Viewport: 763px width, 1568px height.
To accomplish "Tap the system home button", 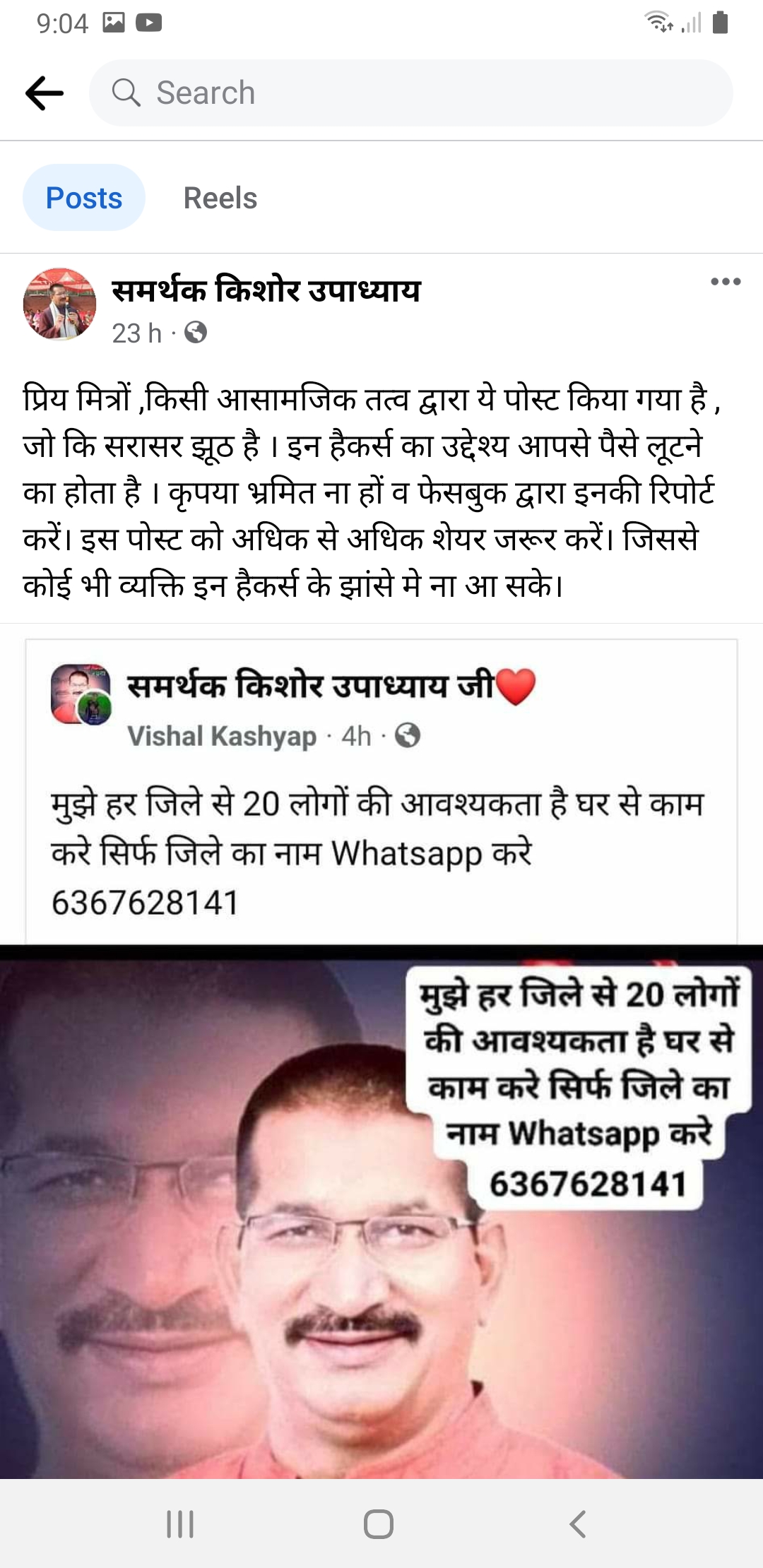I will point(379,1524).
